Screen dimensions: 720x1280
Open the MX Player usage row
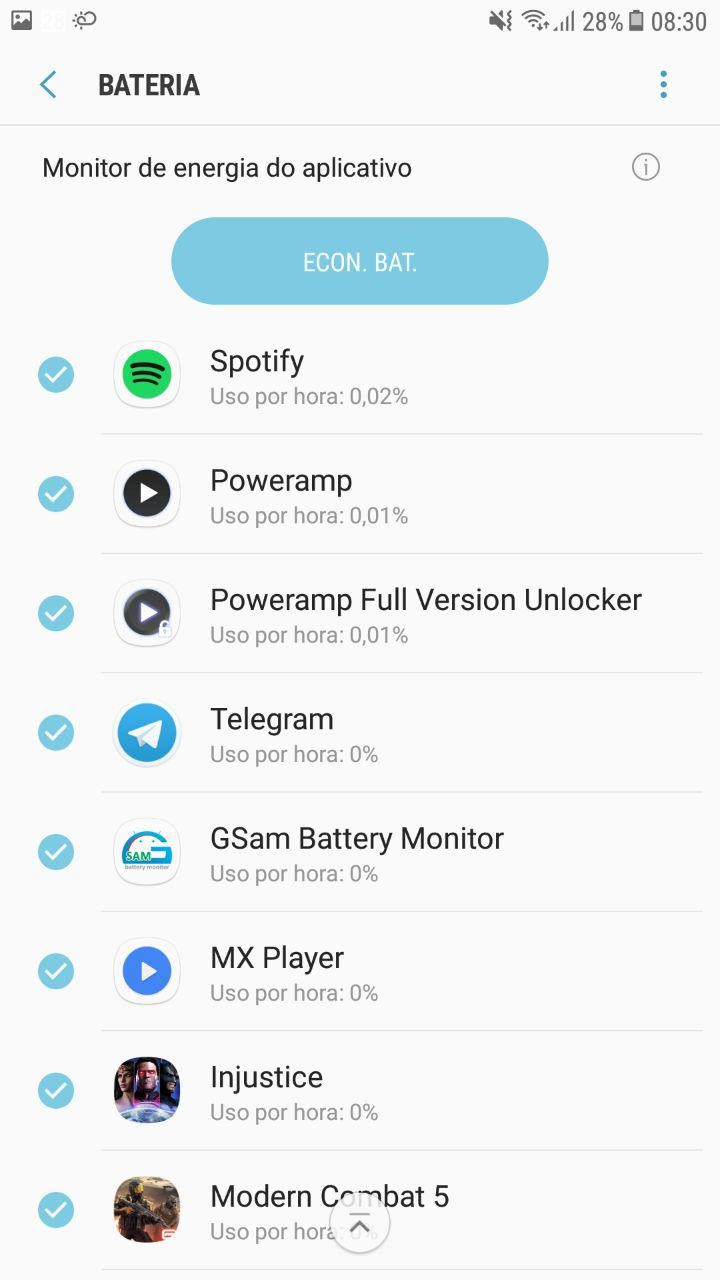click(x=400, y=972)
